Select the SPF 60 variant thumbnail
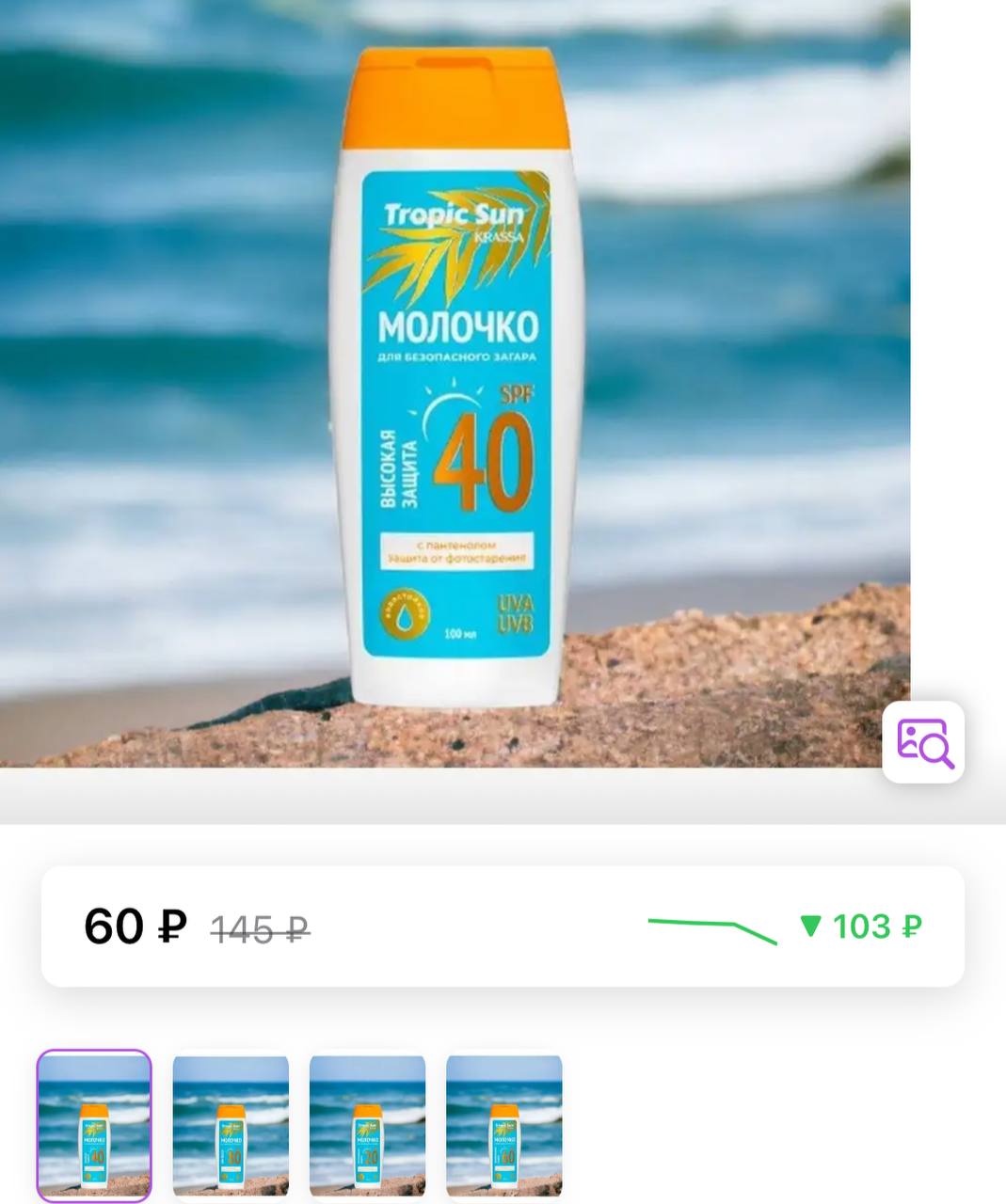Screen dimensions: 1006x1204 click(503, 1125)
